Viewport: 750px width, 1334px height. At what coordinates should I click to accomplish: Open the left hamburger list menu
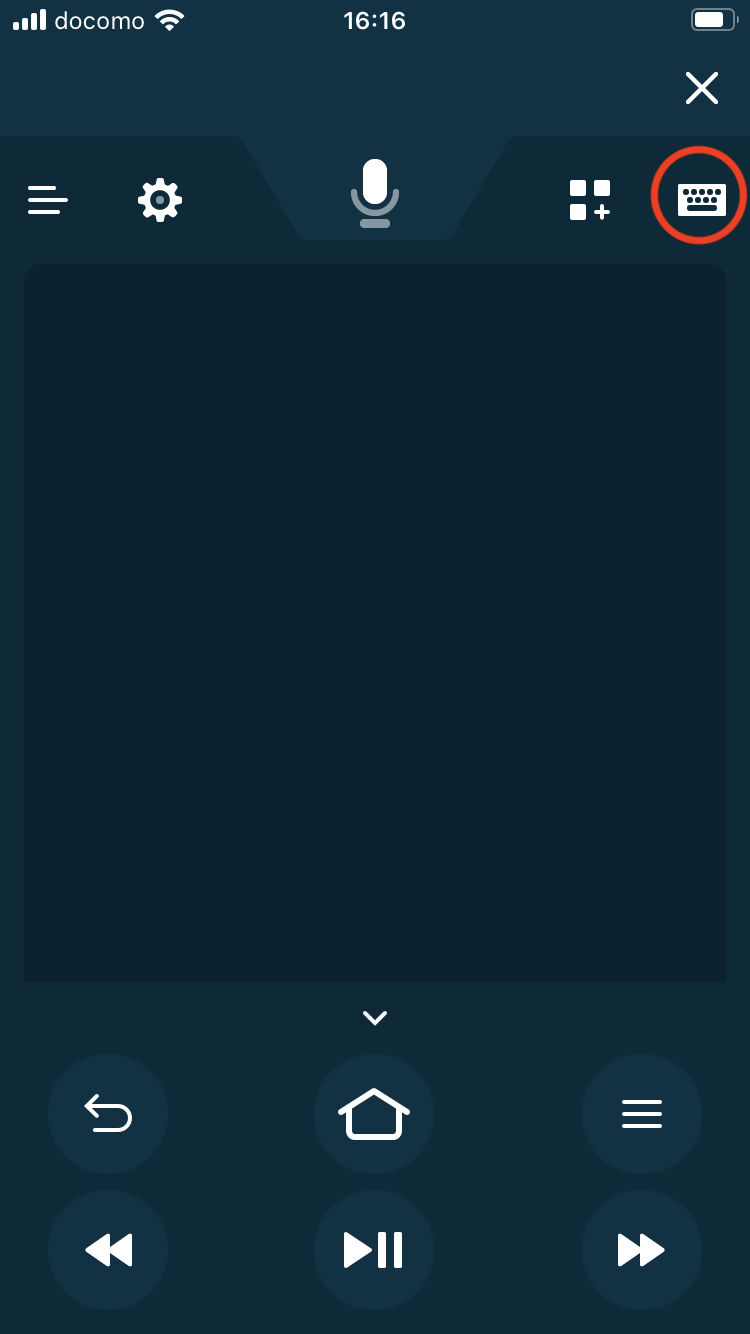point(47,200)
